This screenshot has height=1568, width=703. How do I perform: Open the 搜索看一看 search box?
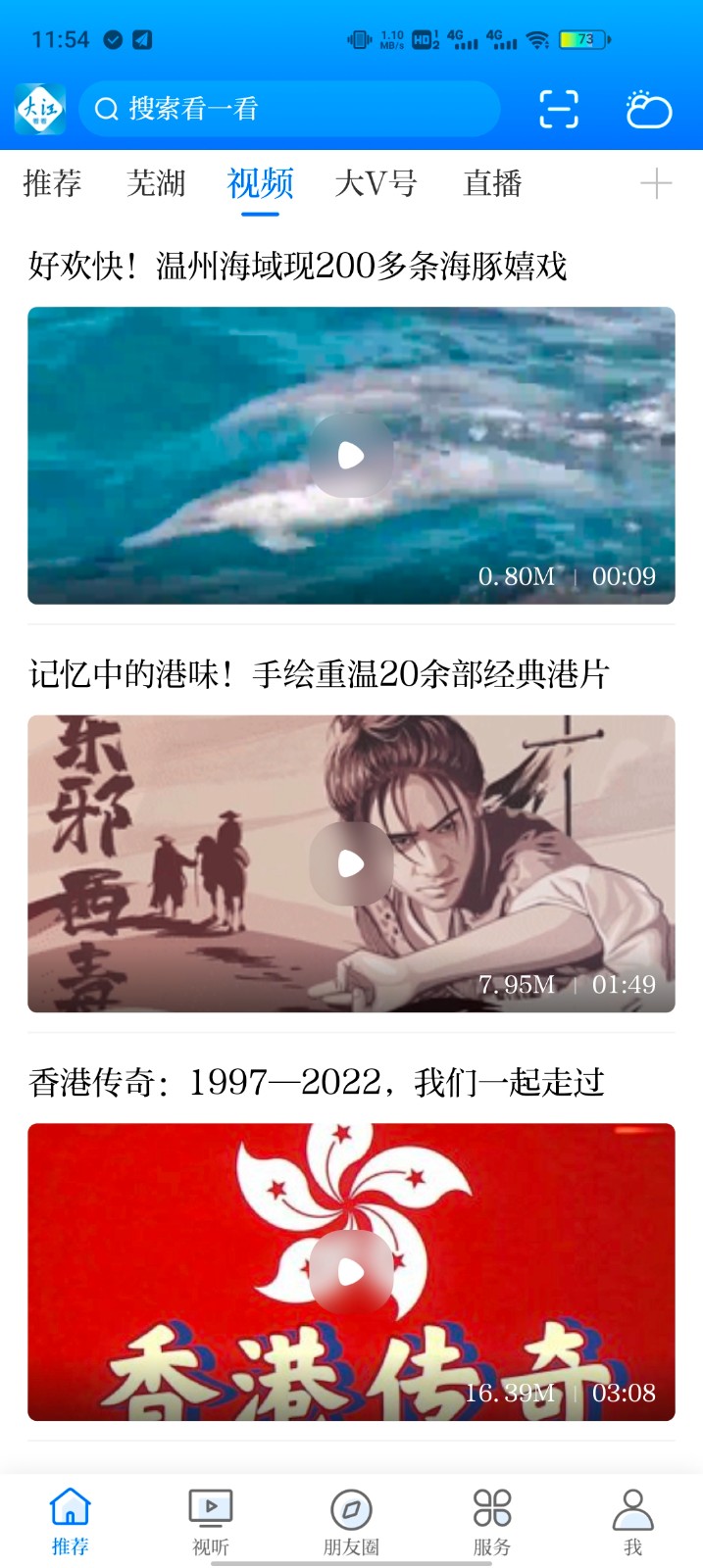289,109
